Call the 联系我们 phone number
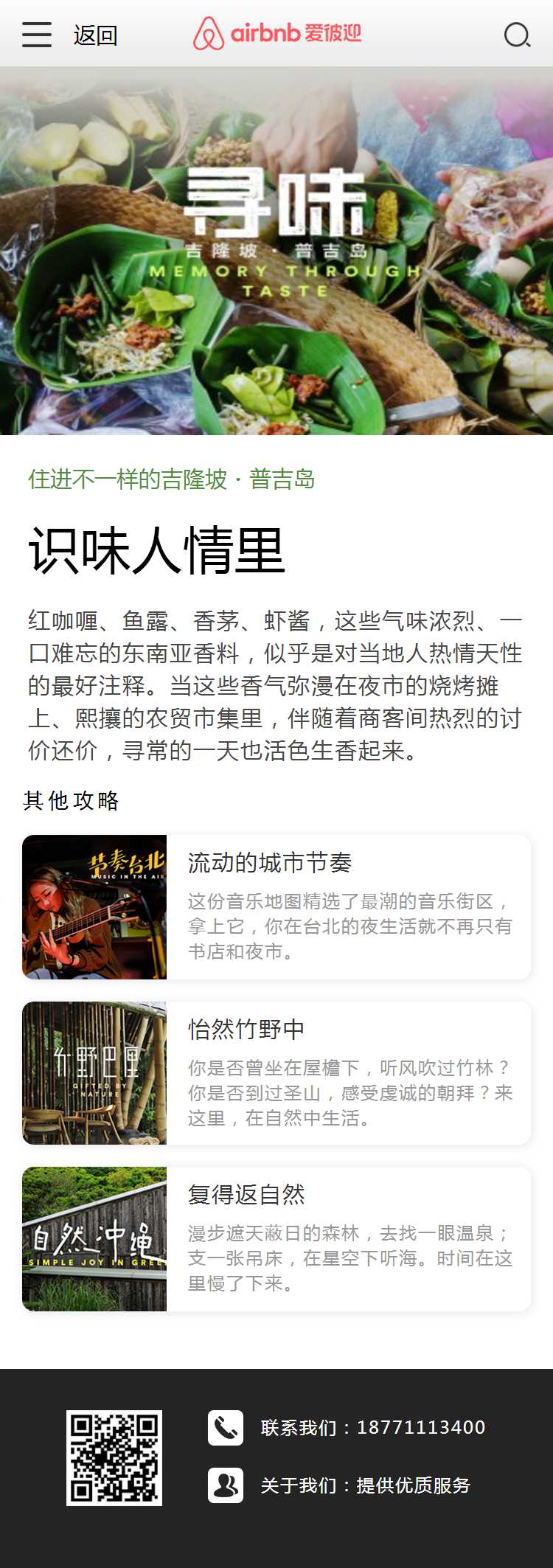The width and height of the screenshot is (553, 1568). tap(372, 1427)
